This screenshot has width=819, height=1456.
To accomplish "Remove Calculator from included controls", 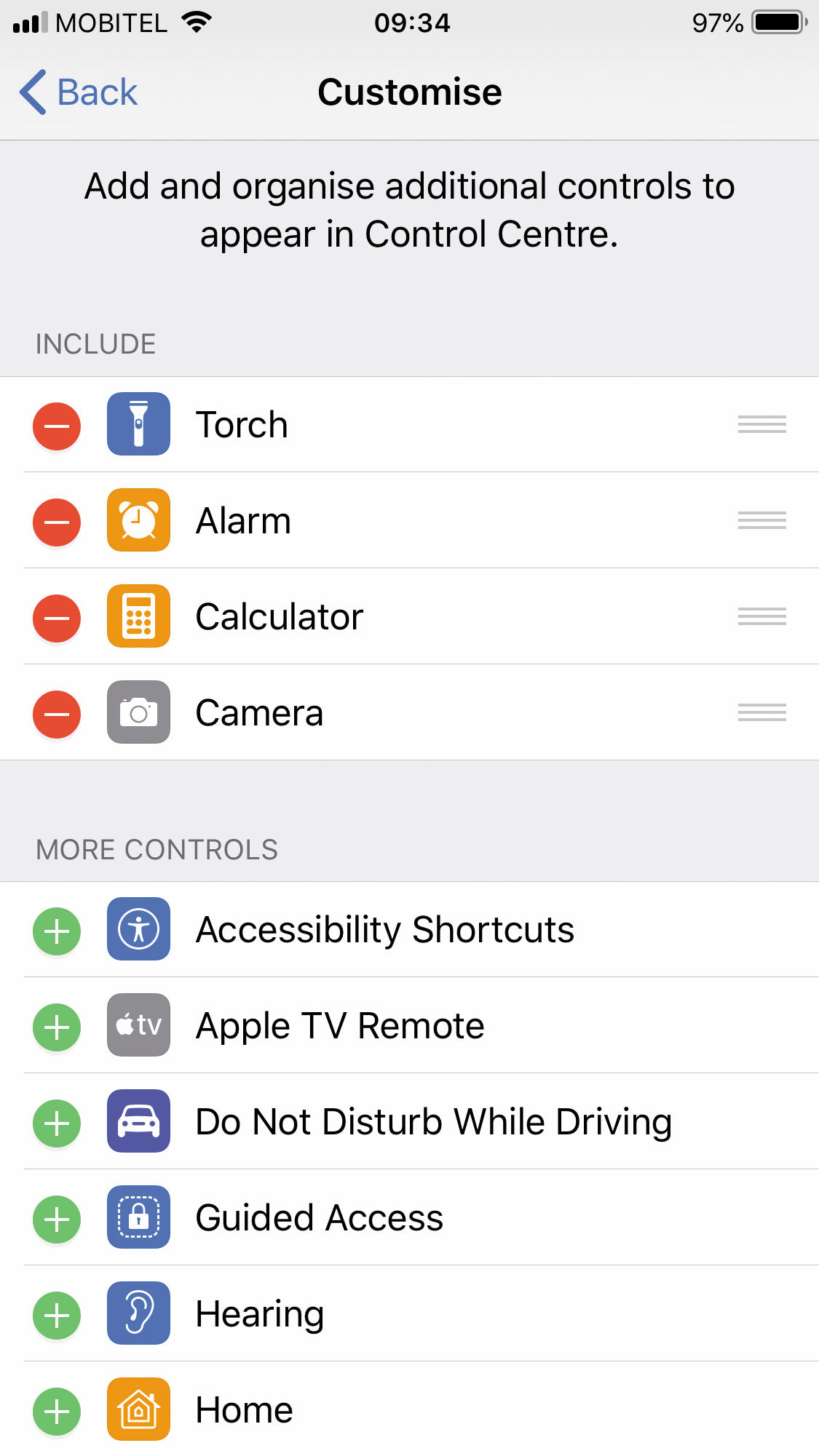I will (57, 618).
